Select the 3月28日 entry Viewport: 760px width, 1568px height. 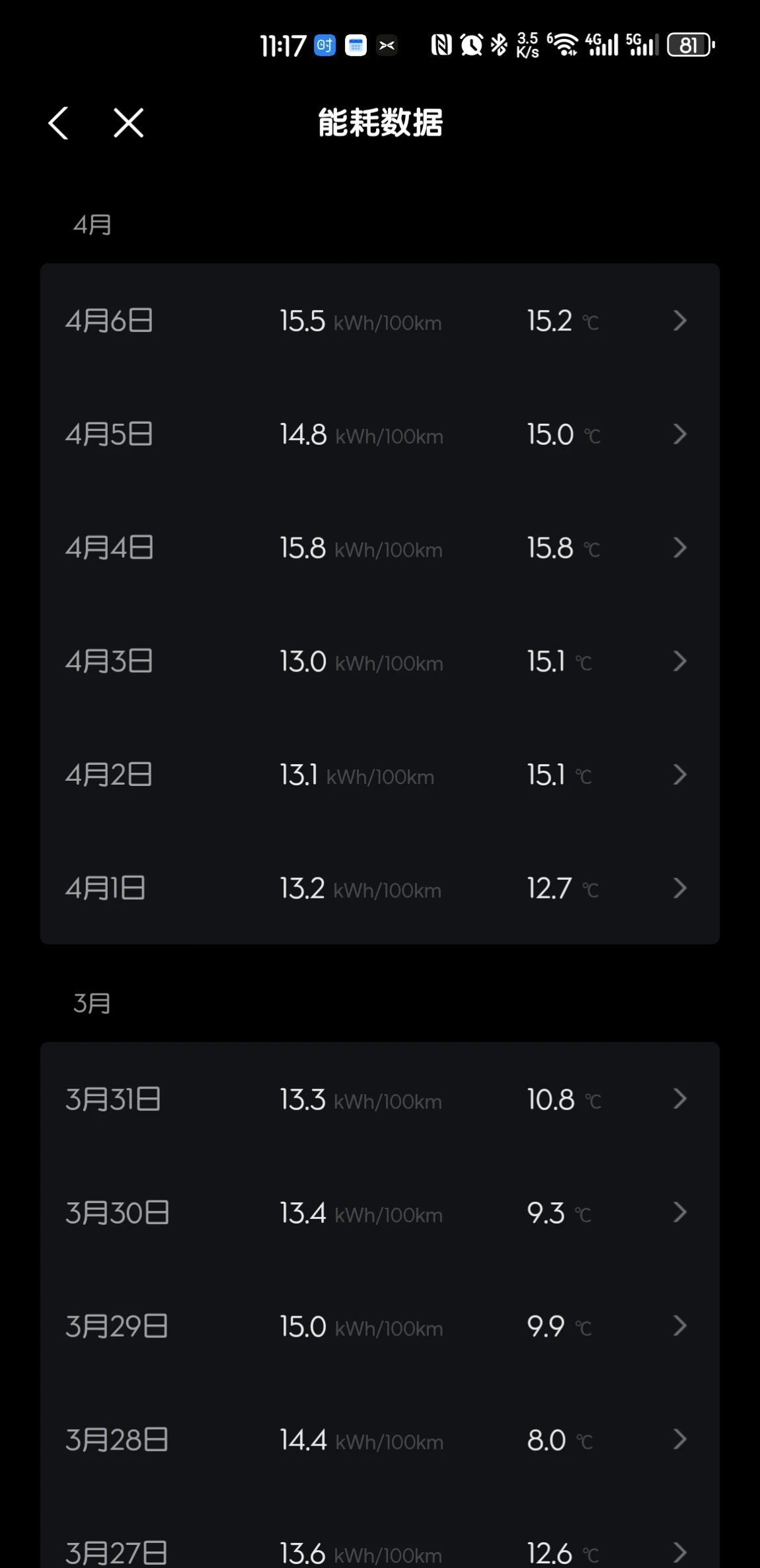[x=380, y=1440]
